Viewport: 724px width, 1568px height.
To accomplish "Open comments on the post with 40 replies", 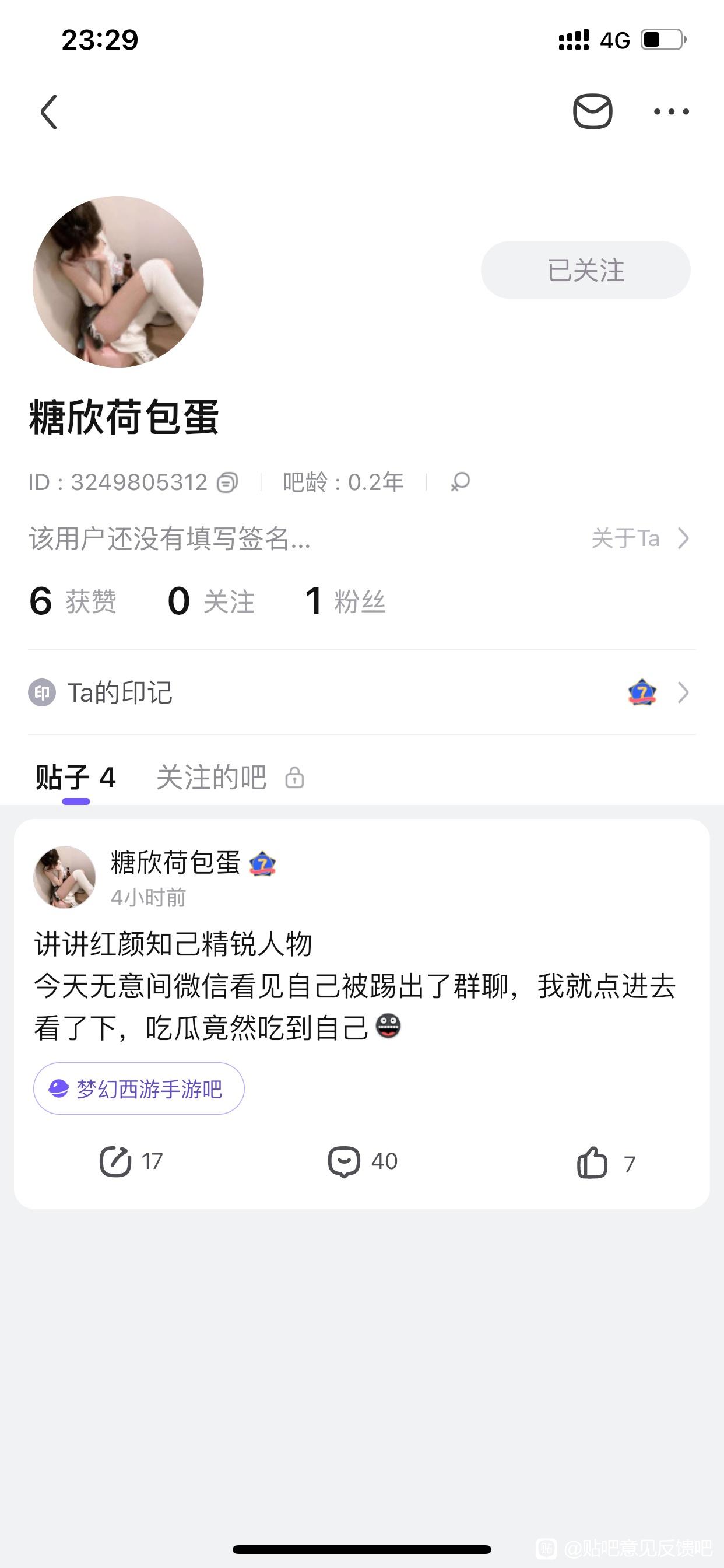I will pos(362,1161).
